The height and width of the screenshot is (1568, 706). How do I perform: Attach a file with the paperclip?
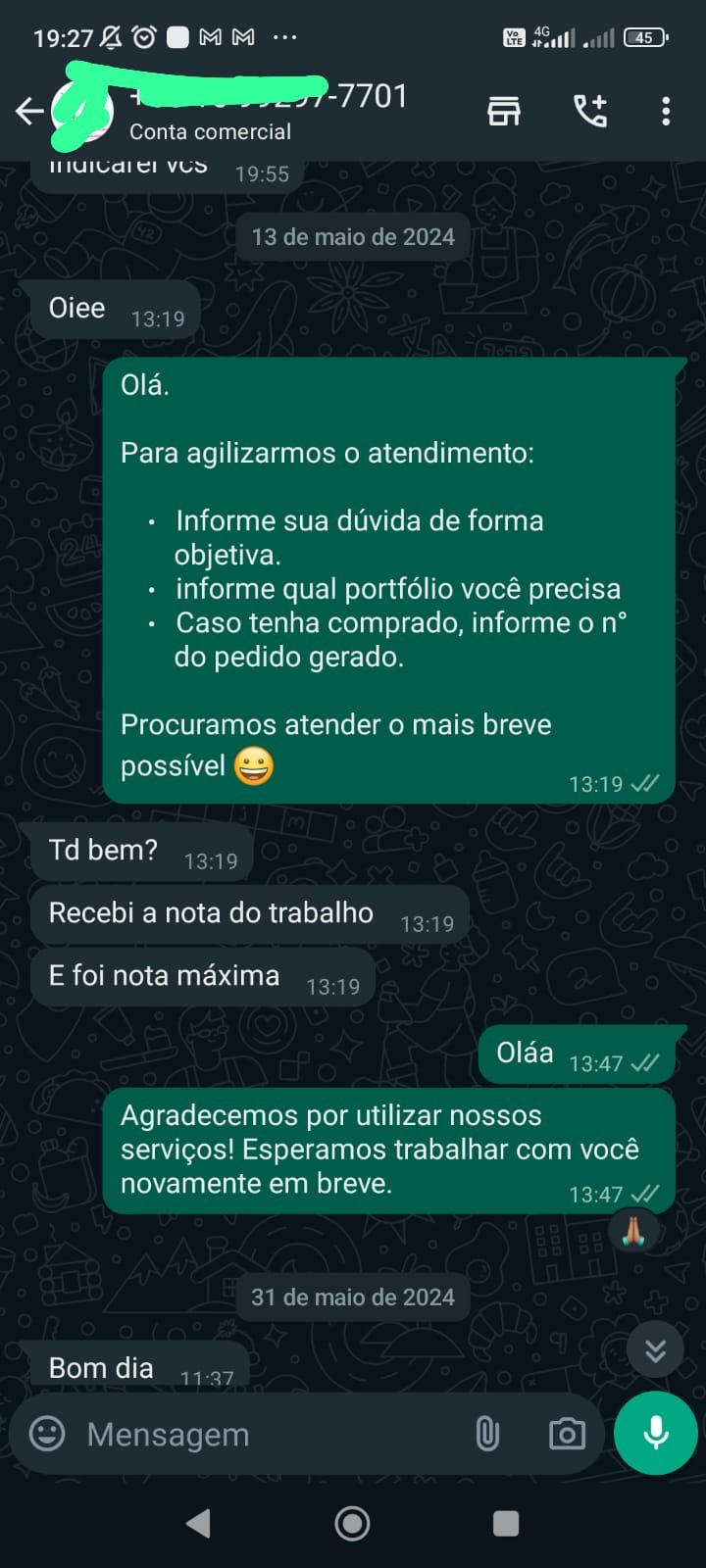[x=487, y=1435]
